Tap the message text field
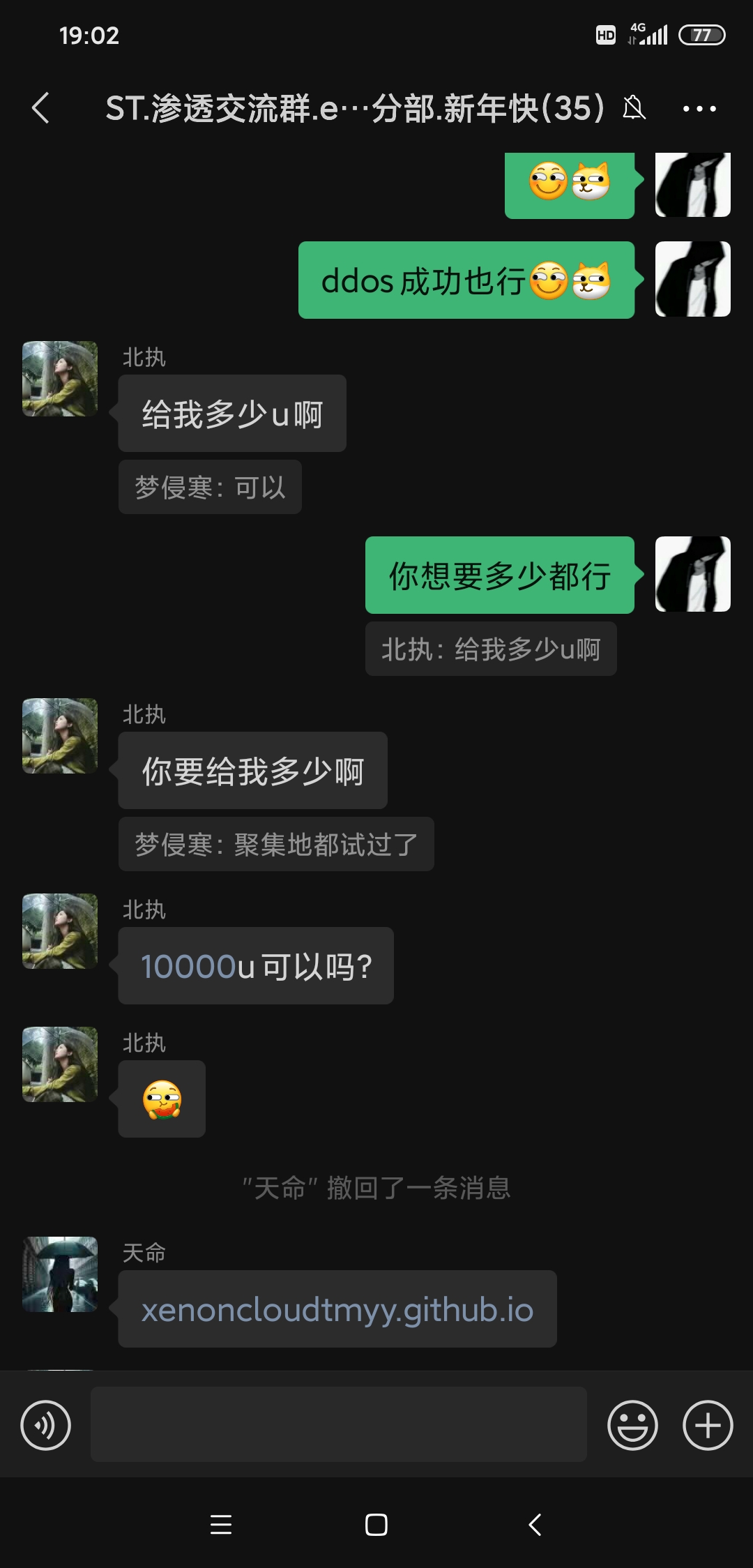This screenshot has height=1568, width=753. pyautogui.click(x=338, y=1424)
